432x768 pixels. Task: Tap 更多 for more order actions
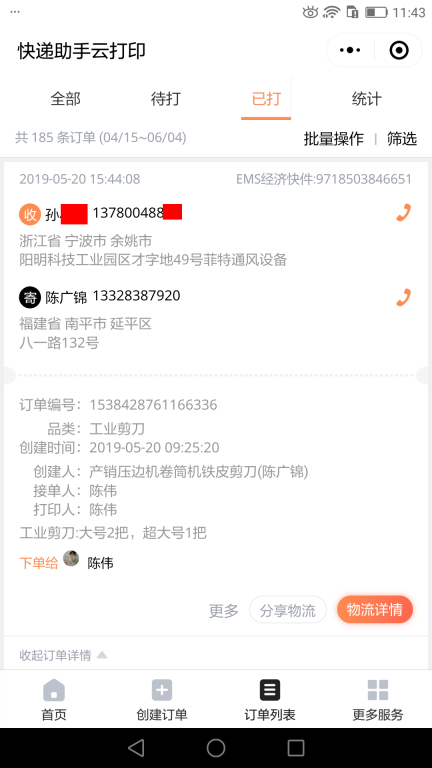pos(224,610)
